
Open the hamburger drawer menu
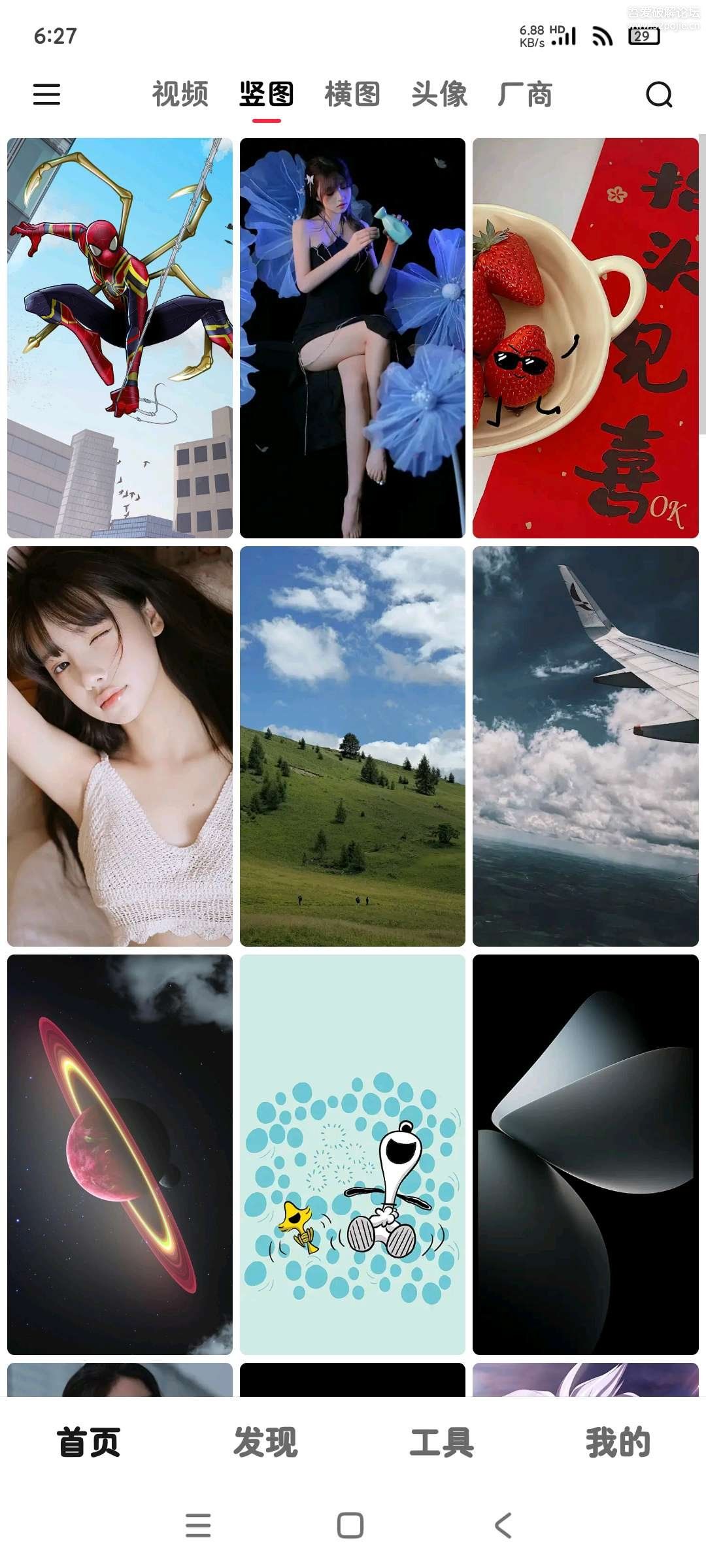tap(46, 95)
